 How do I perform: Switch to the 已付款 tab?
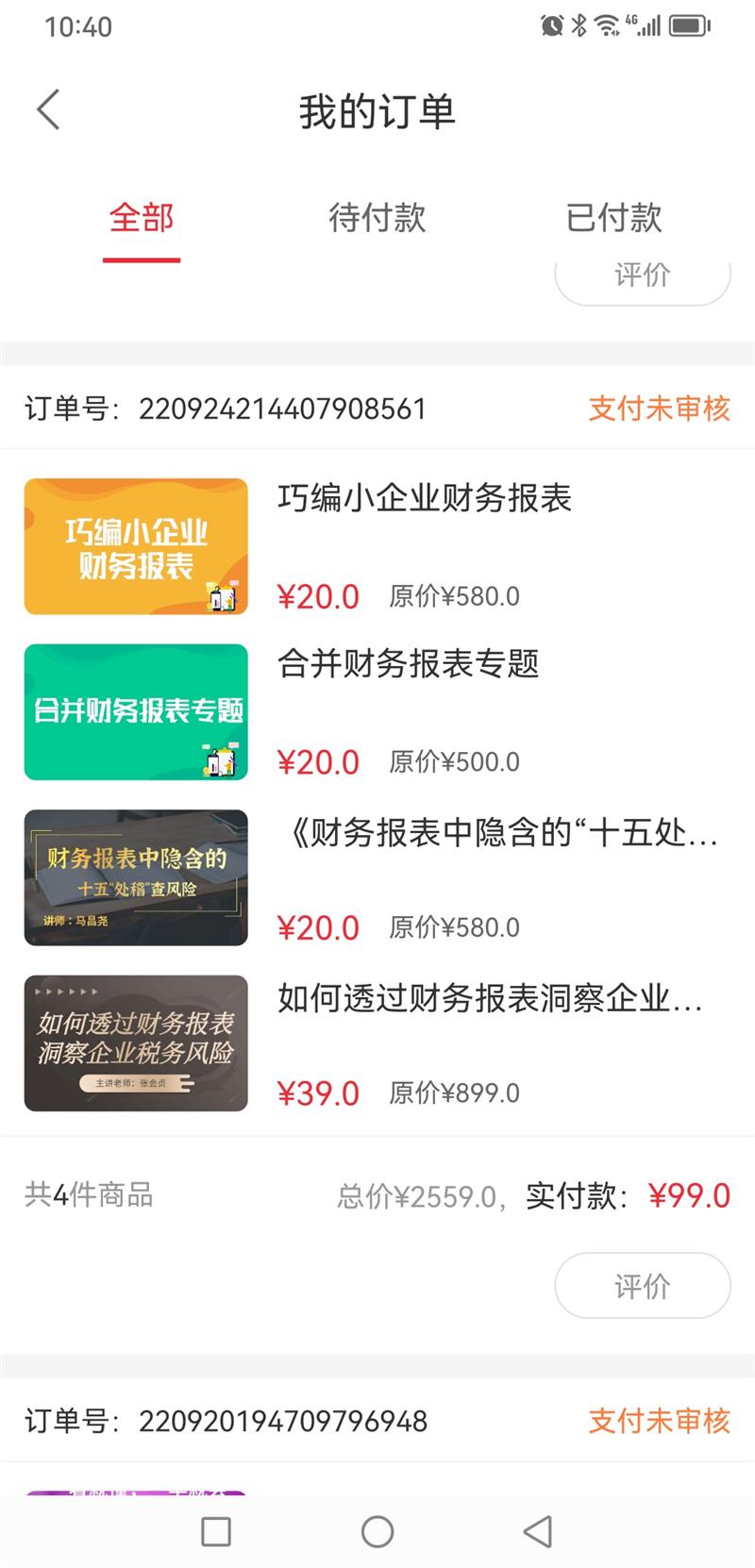(613, 218)
